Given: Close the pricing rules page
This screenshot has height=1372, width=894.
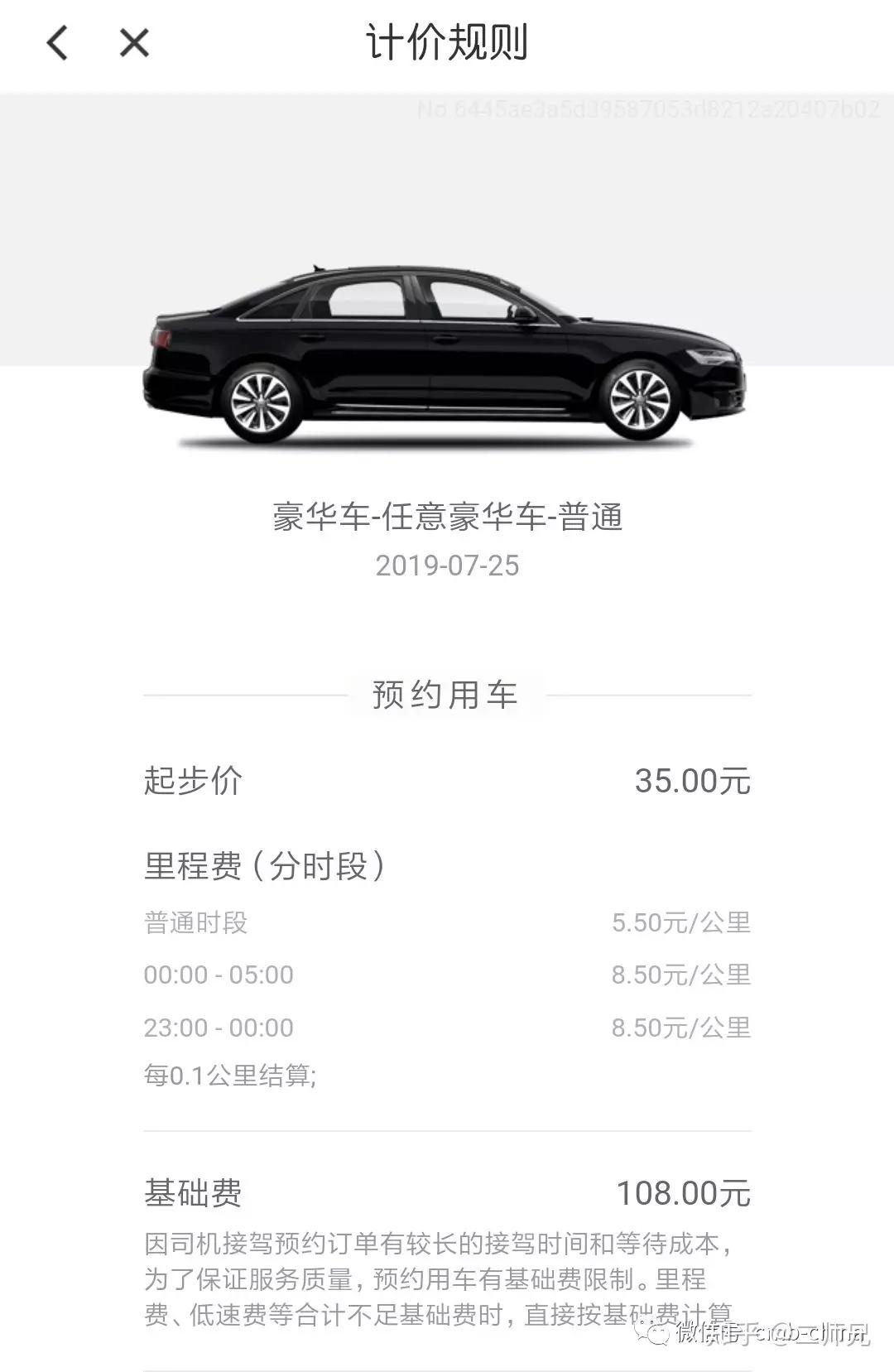Looking at the screenshot, I should pyautogui.click(x=134, y=43).
